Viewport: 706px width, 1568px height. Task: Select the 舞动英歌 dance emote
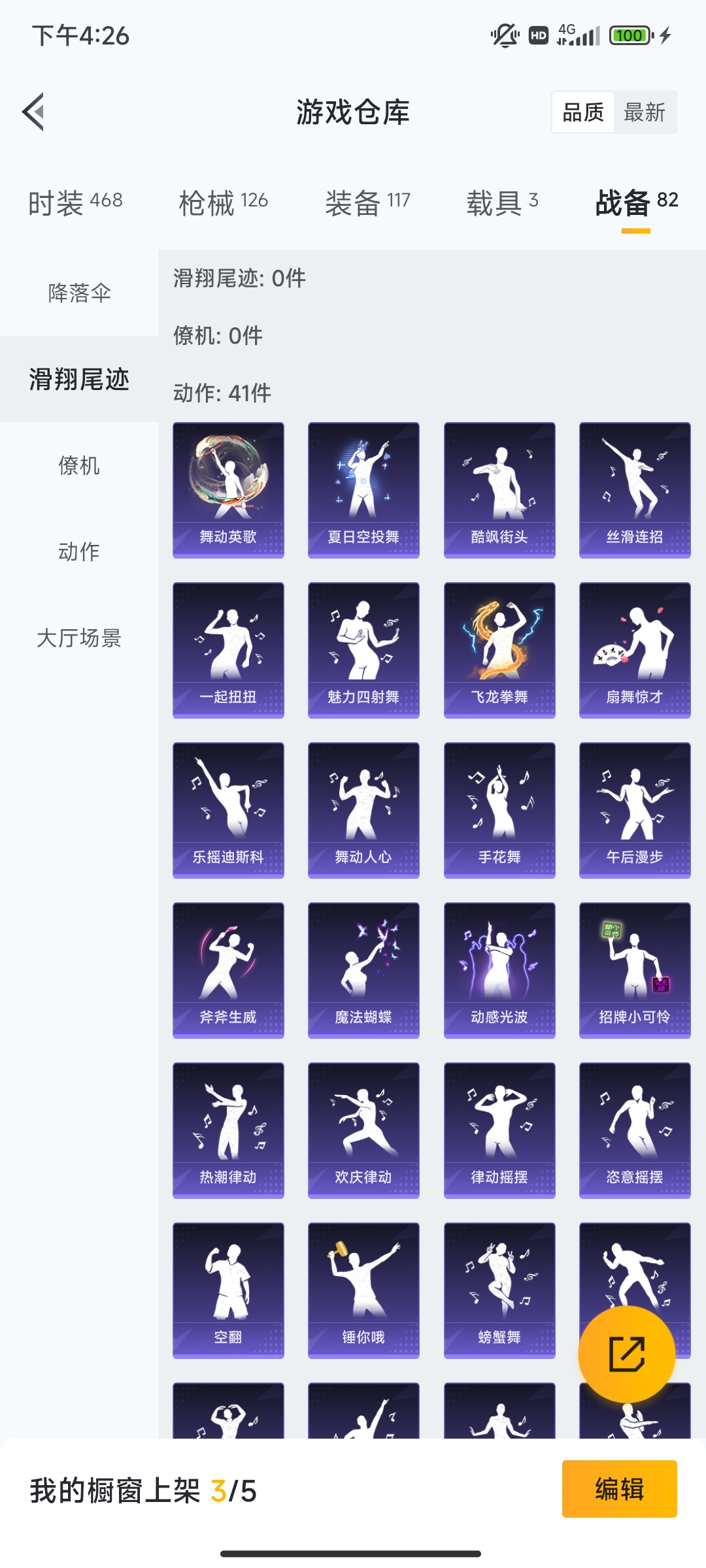coord(227,490)
